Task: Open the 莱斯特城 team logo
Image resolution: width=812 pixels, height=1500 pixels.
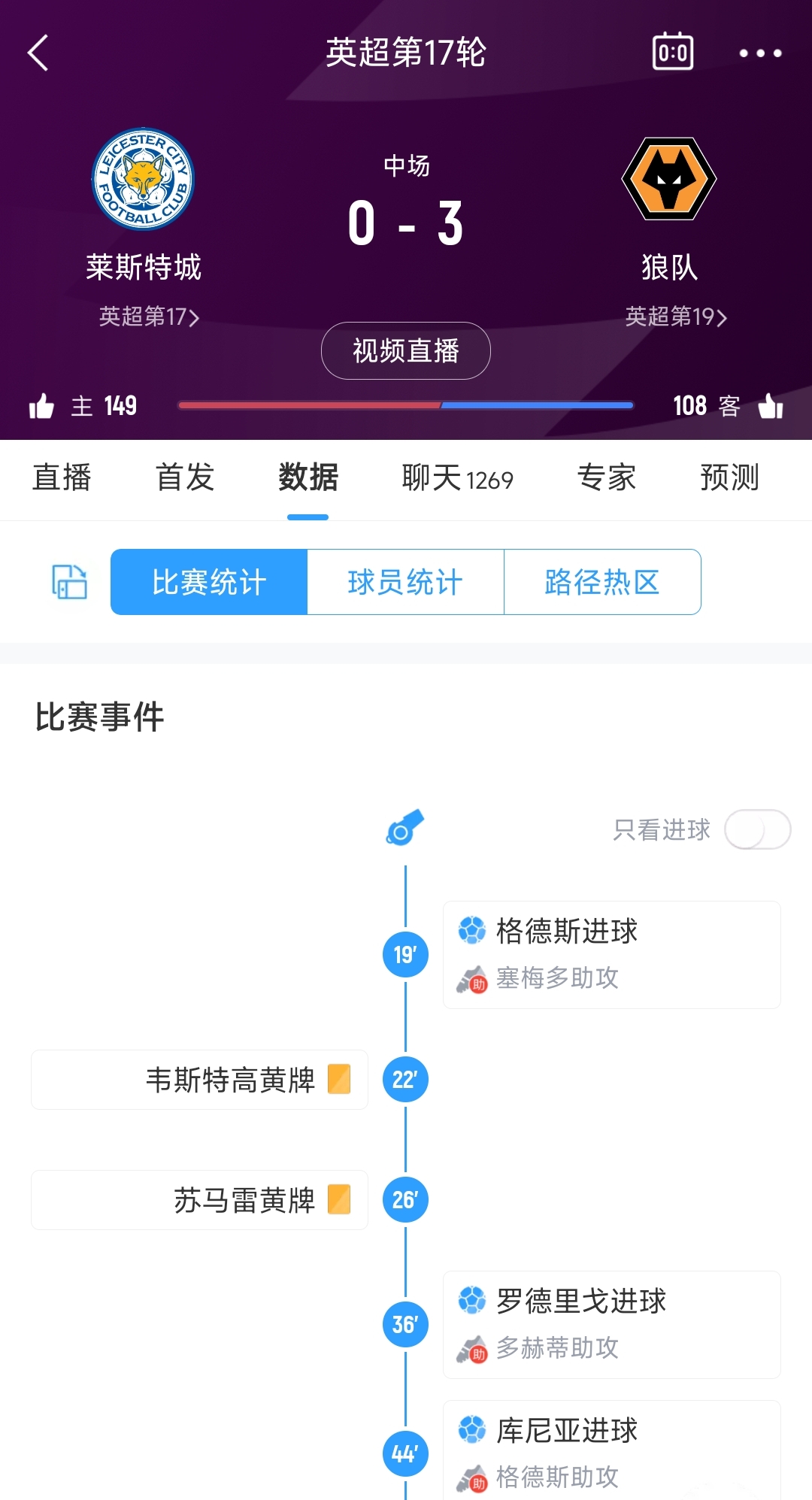Action: pyautogui.click(x=143, y=179)
